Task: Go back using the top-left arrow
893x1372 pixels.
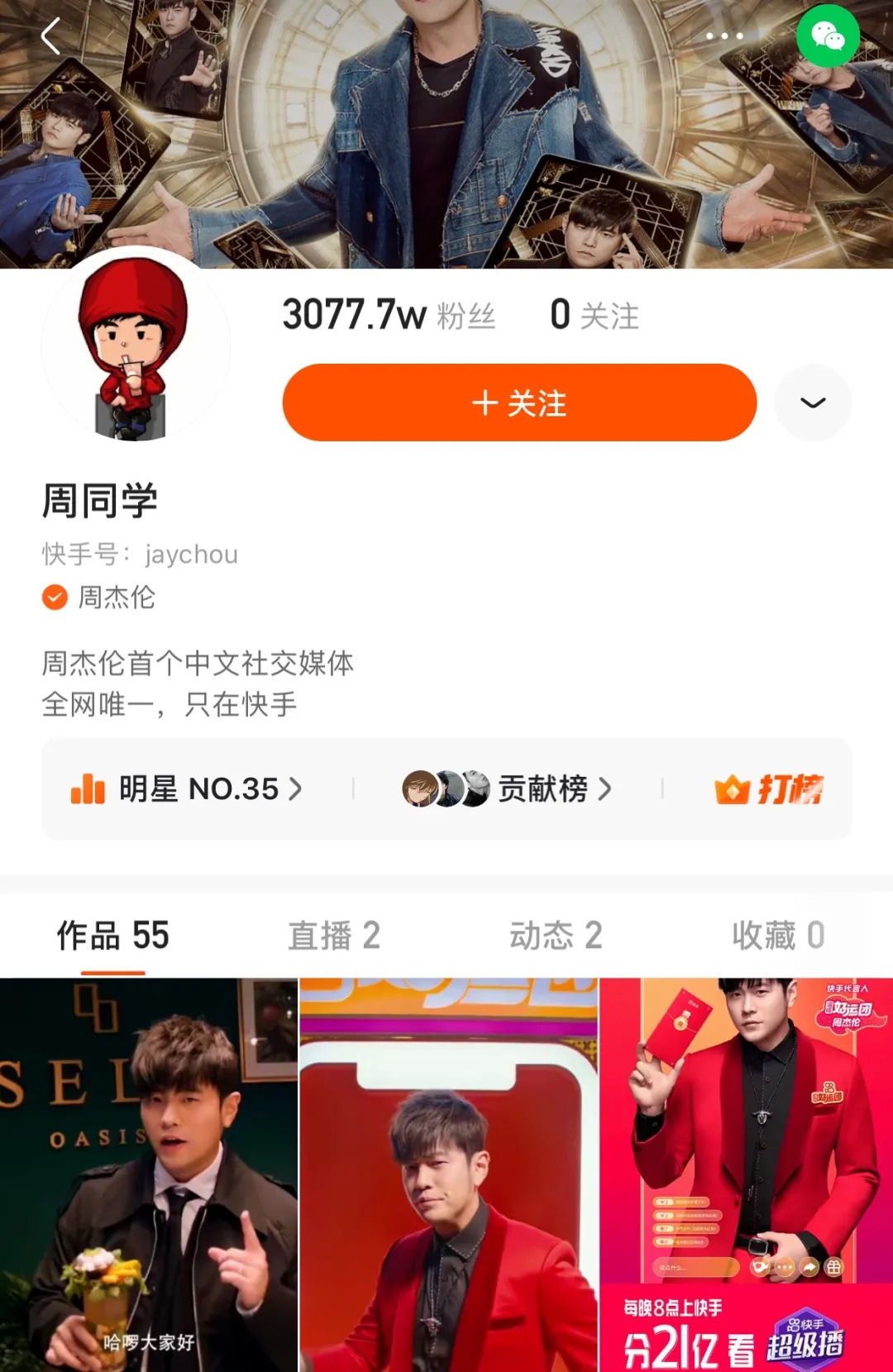Action: pyautogui.click(x=51, y=36)
